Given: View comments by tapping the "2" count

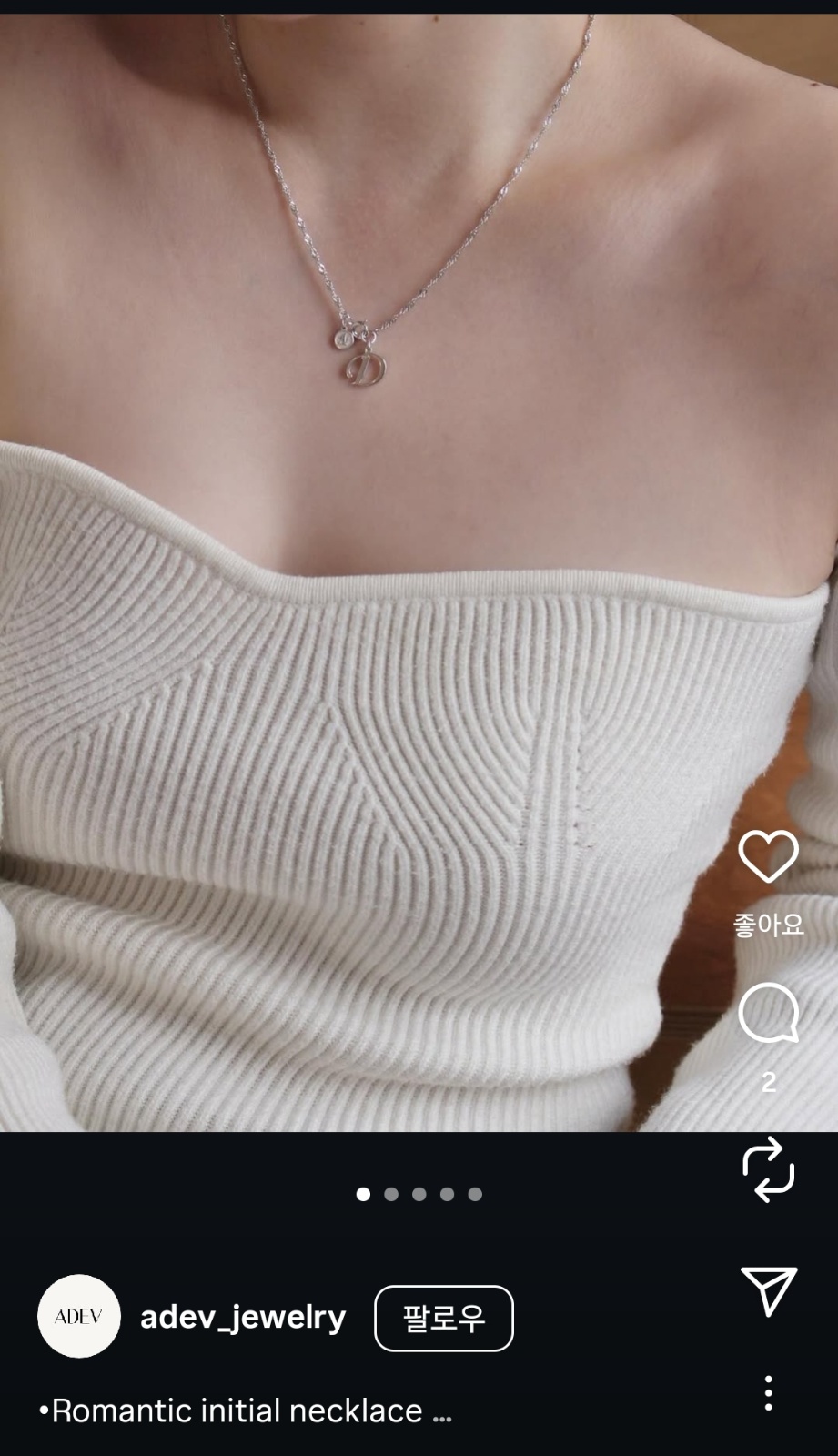Looking at the screenshot, I should [767, 1080].
